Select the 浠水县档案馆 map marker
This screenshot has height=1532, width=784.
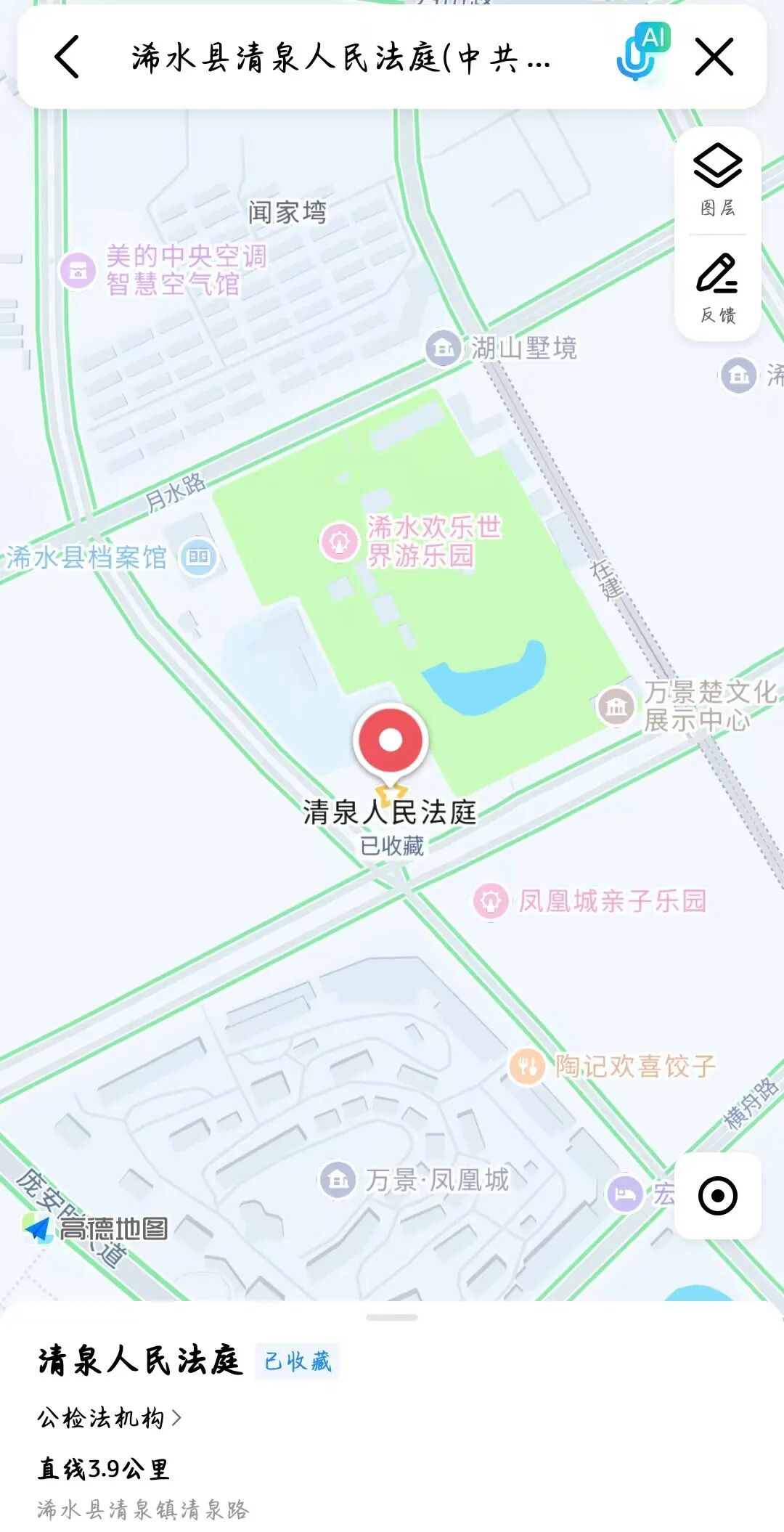pyautogui.click(x=198, y=558)
